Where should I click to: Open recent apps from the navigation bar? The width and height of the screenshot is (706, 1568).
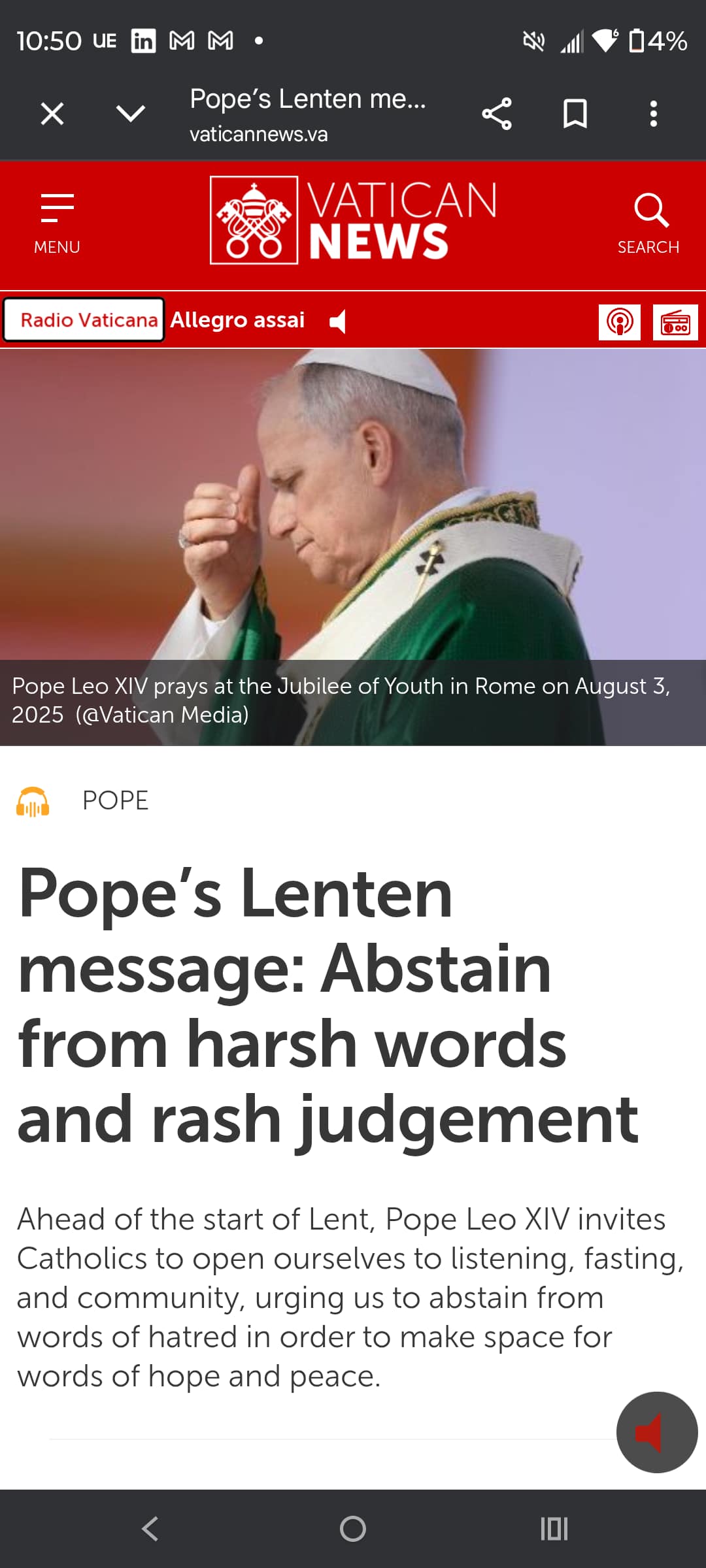coord(554,1529)
